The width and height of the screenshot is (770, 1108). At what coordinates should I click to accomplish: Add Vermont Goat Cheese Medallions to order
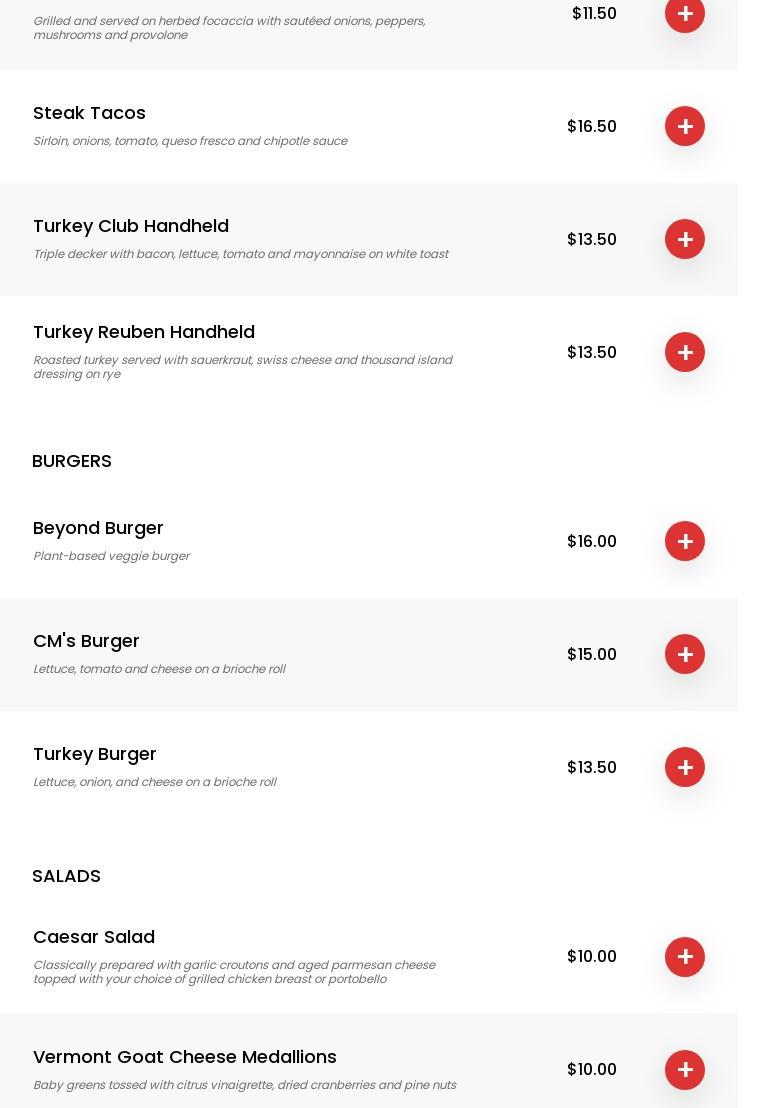[x=685, y=1070]
